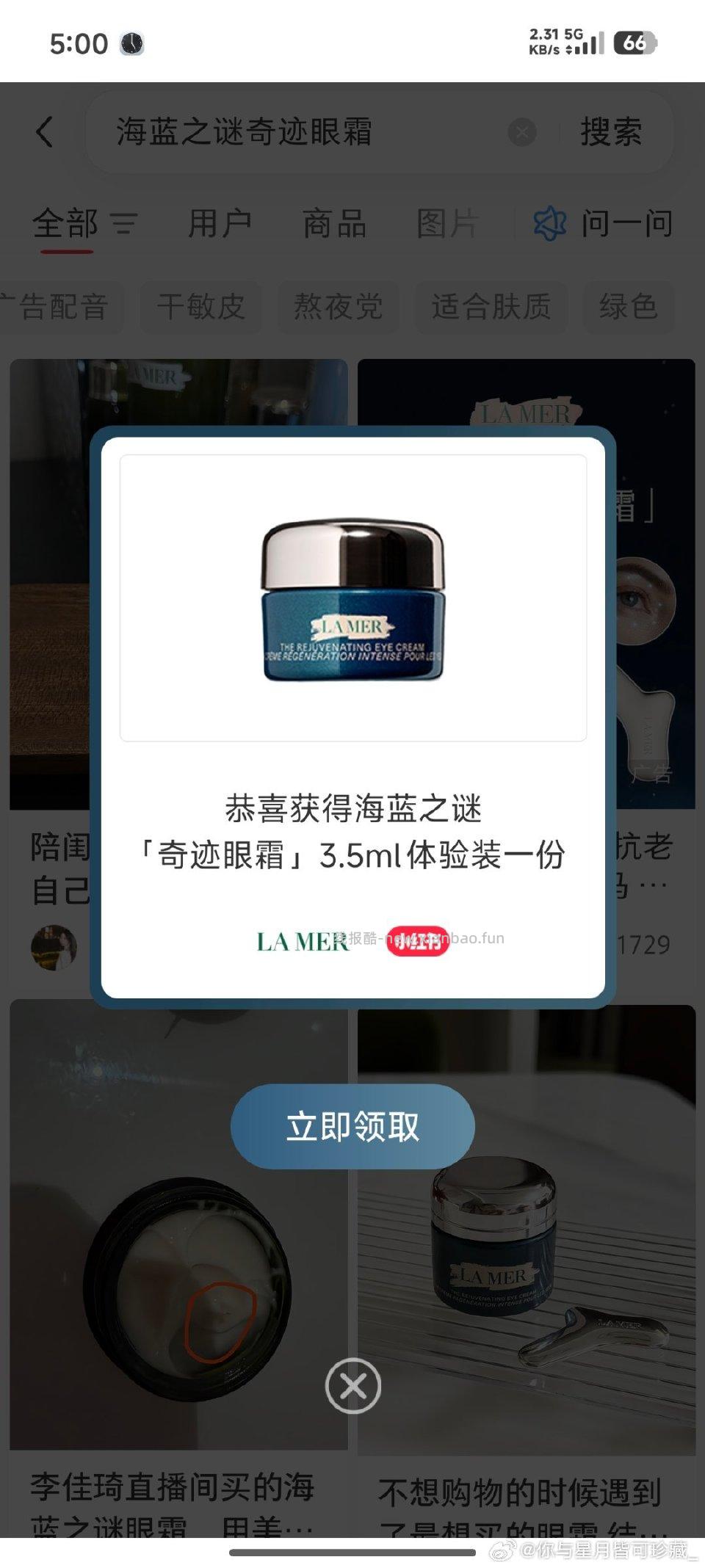Select the 绿色 filter chip
This screenshot has height=1568, width=705.
[629, 308]
